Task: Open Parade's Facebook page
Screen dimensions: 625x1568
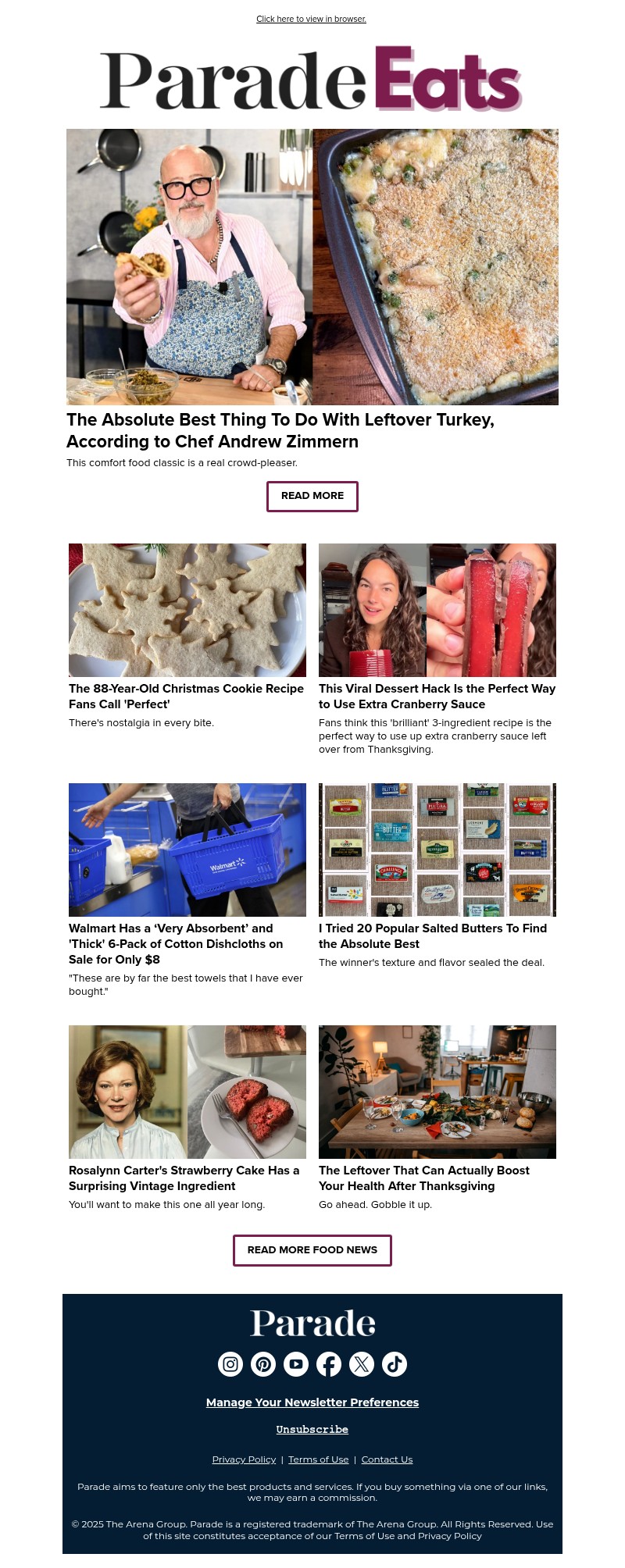Action: coord(329,1364)
